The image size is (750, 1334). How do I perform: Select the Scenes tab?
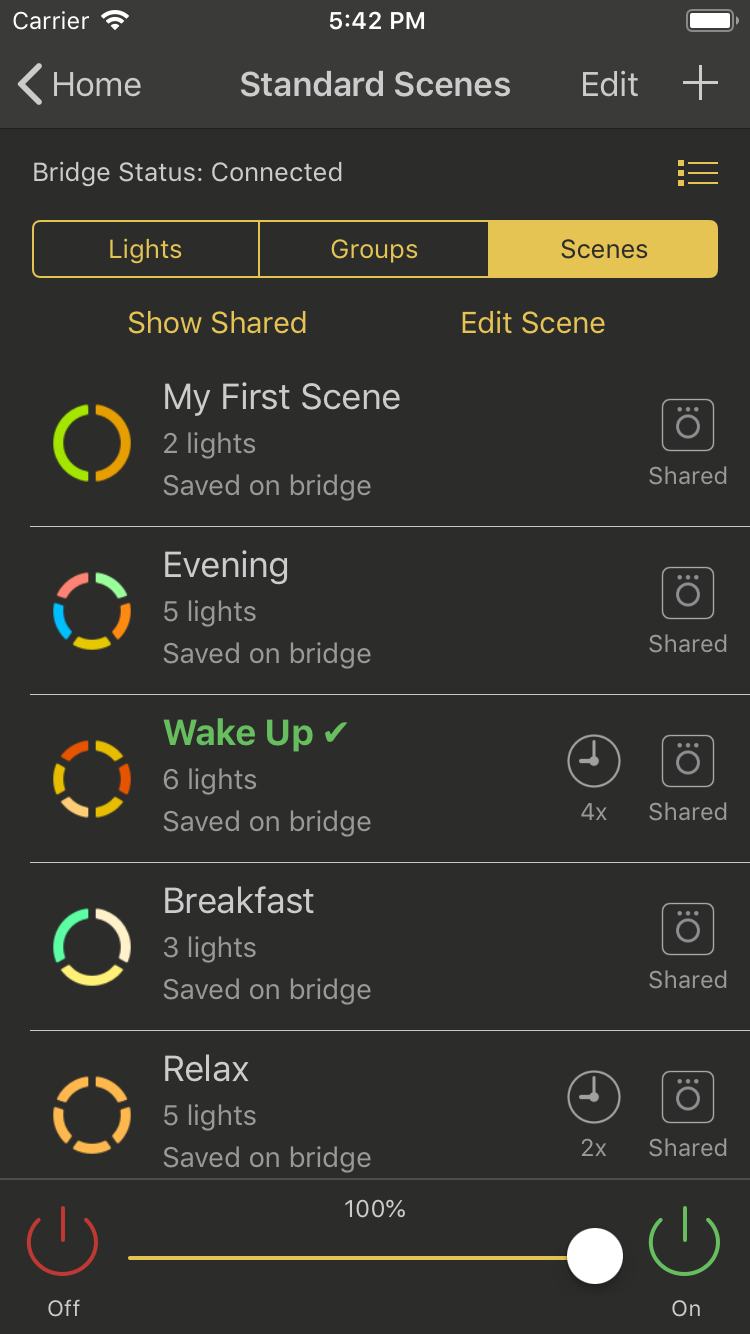pos(603,249)
